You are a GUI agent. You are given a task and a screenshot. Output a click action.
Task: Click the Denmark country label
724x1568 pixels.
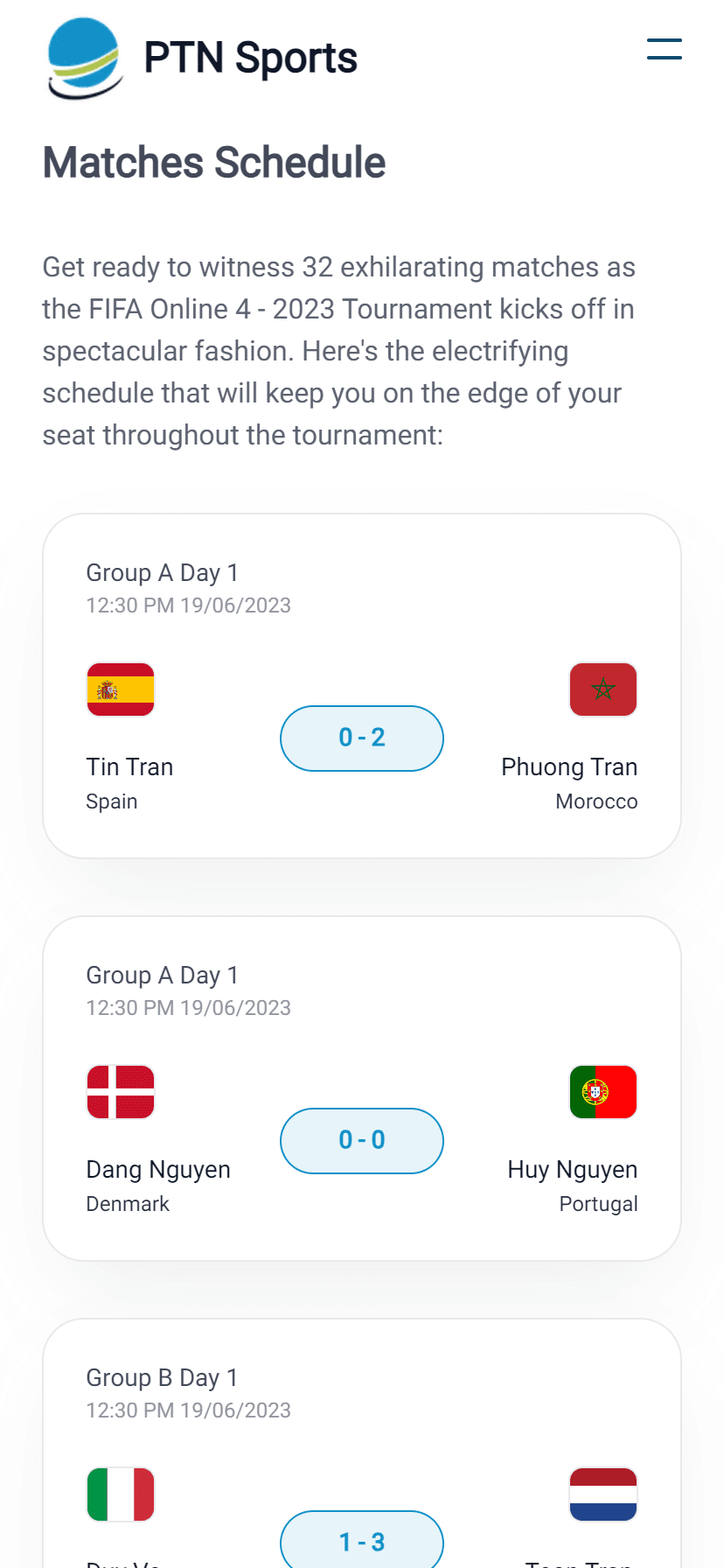pyautogui.click(x=127, y=1204)
